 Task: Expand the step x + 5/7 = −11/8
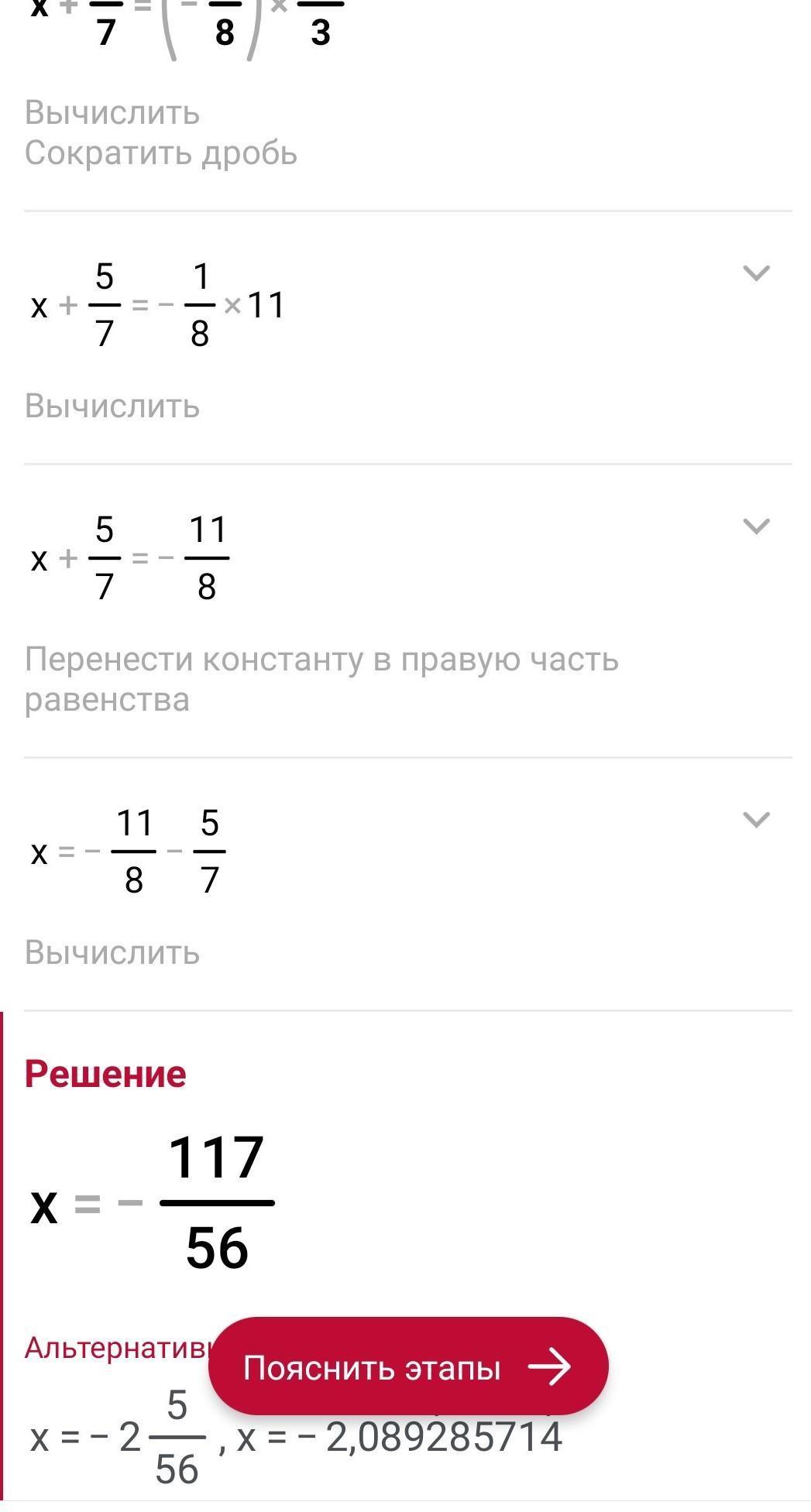(x=756, y=526)
